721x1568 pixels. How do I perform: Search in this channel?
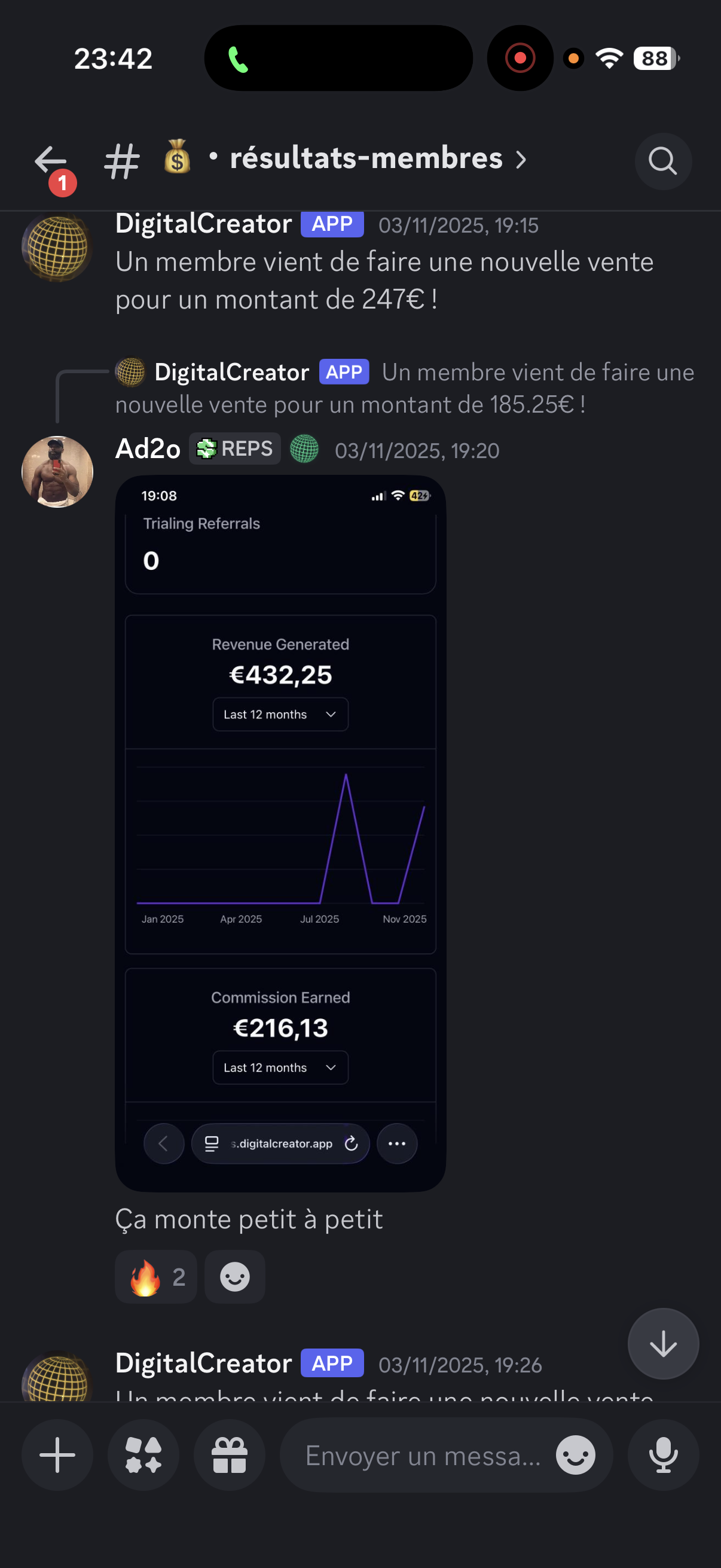pyautogui.click(x=662, y=161)
